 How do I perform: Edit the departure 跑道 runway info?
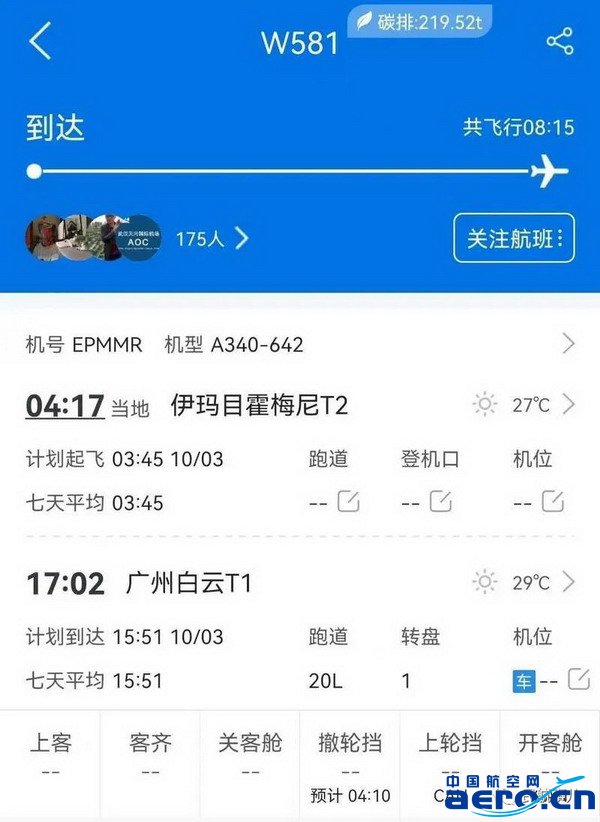coord(348,502)
